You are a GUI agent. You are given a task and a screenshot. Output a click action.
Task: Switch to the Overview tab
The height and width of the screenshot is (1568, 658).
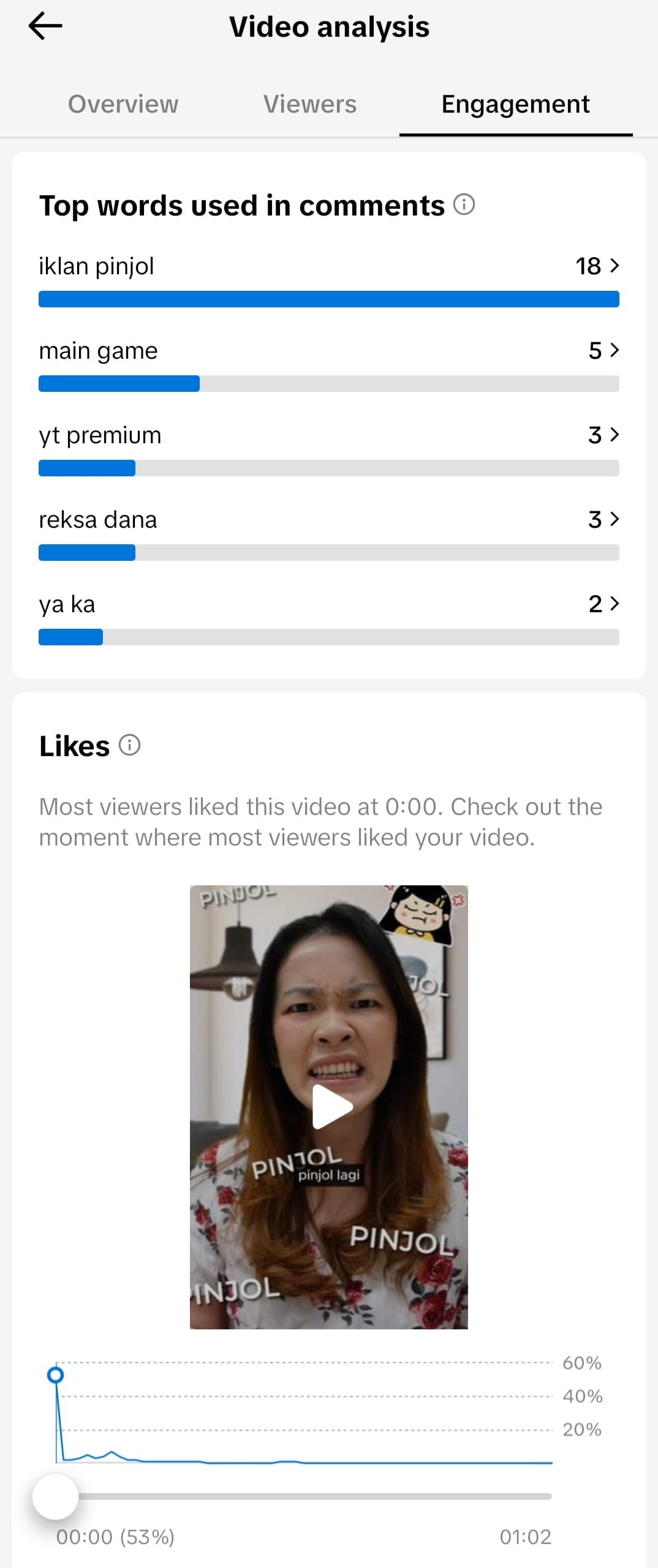[123, 104]
